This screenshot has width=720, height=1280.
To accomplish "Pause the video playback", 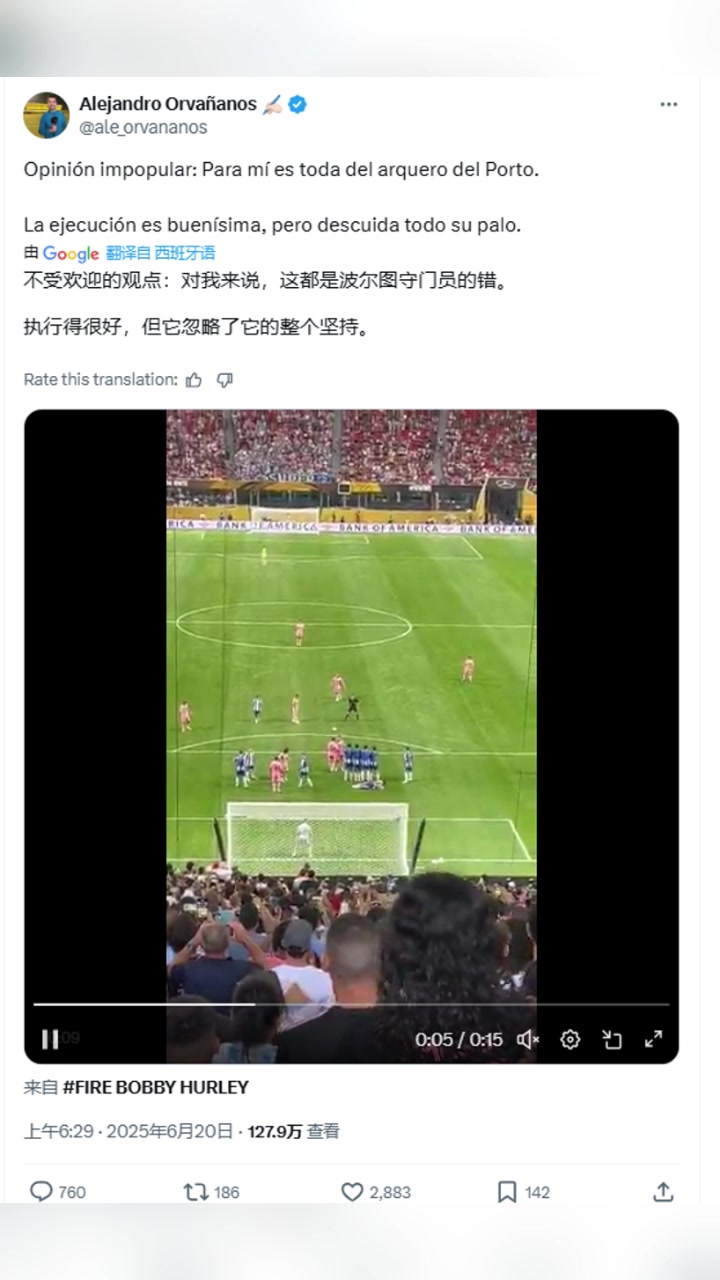I will 49,1039.
